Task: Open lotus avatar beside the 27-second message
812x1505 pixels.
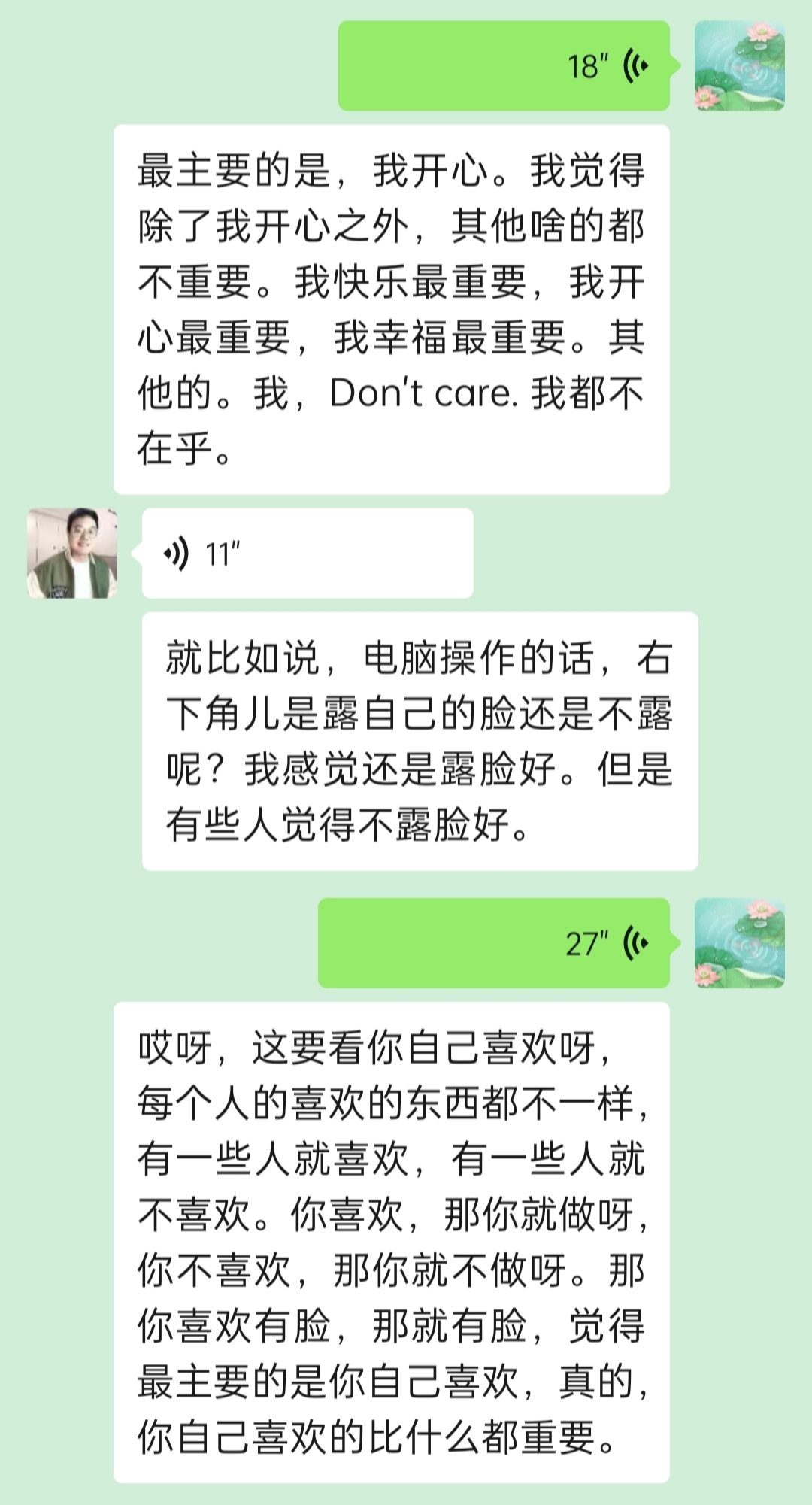Action: pyautogui.click(x=739, y=943)
